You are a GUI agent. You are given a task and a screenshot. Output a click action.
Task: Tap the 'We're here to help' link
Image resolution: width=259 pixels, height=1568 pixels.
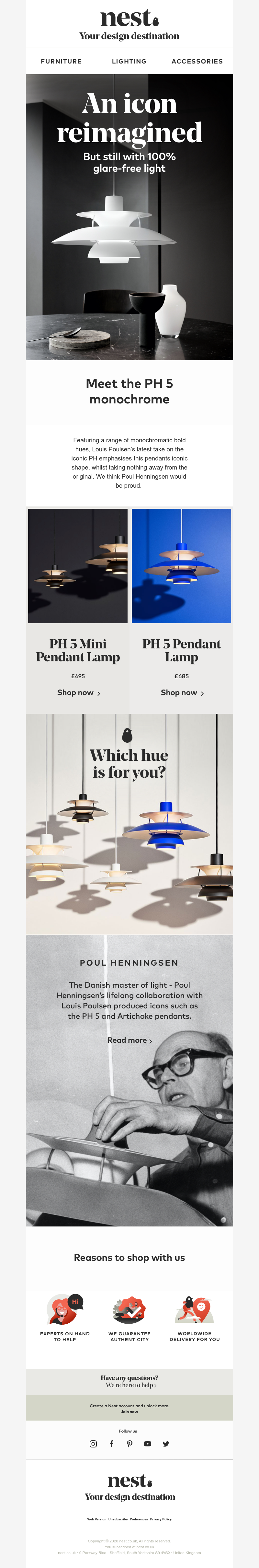[x=131, y=1385]
